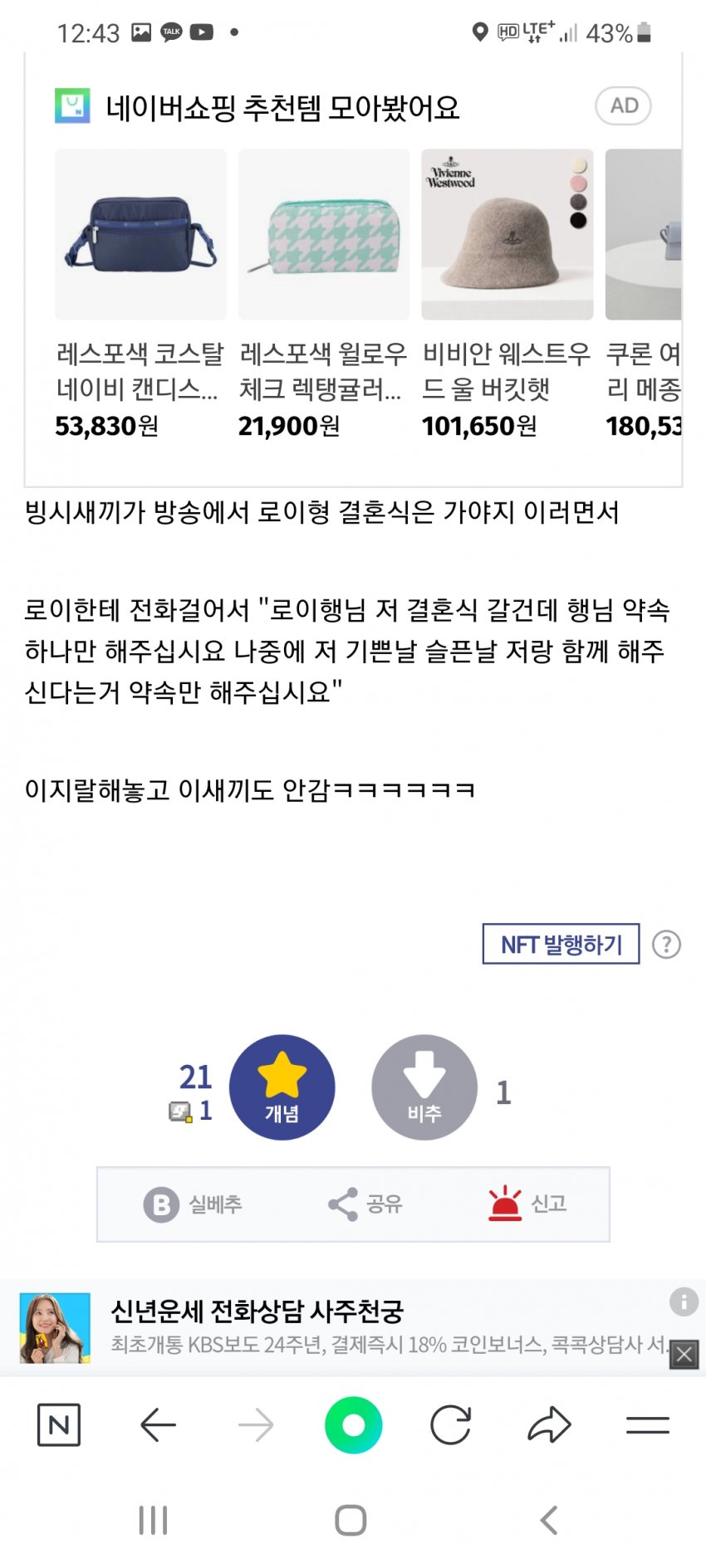Reload the current page
This screenshot has width=706, height=1568.
coord(451,1425)
